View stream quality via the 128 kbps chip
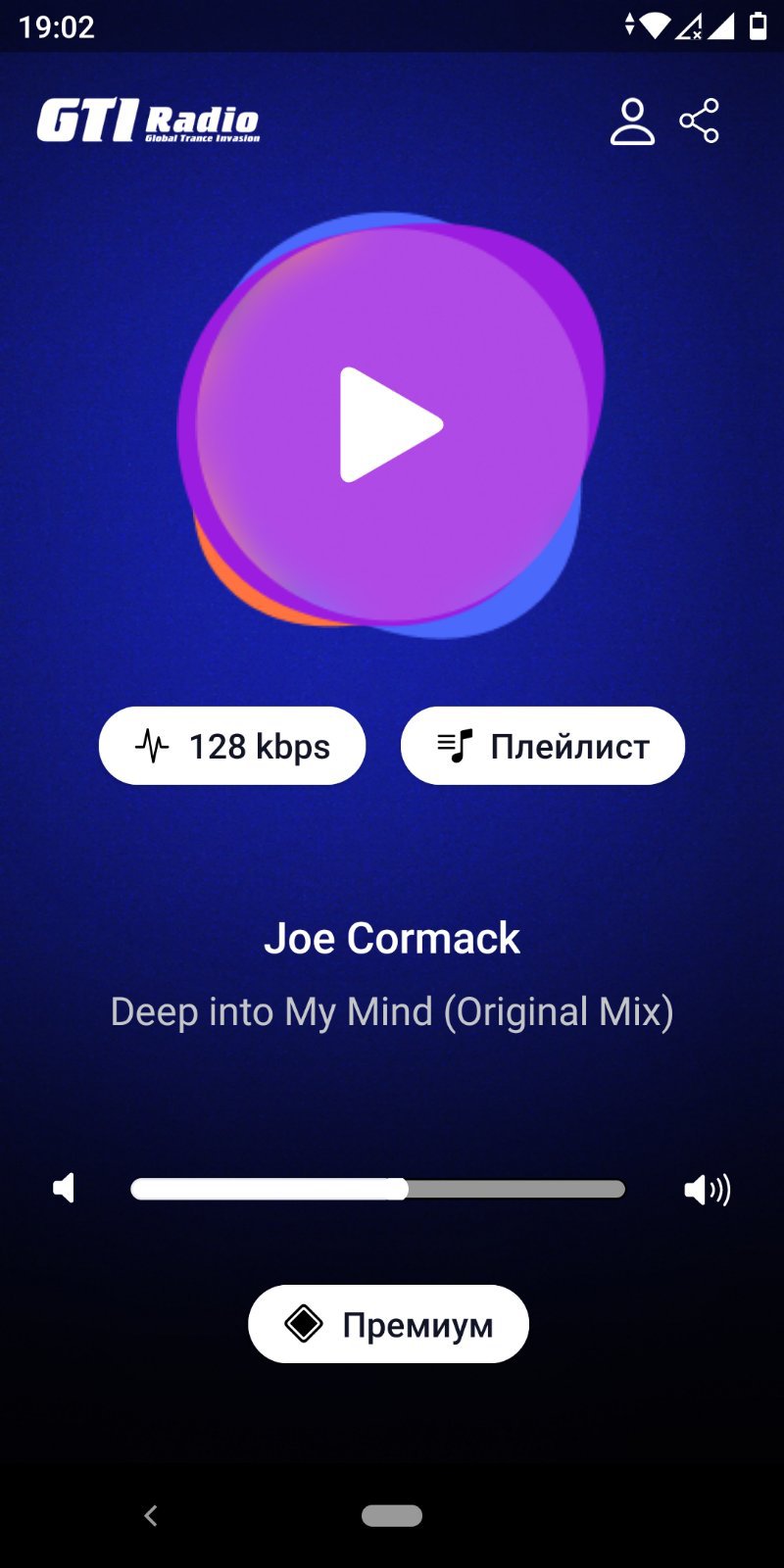The width and height of the screenshot is (784, 1568). (x=231, y=746)
